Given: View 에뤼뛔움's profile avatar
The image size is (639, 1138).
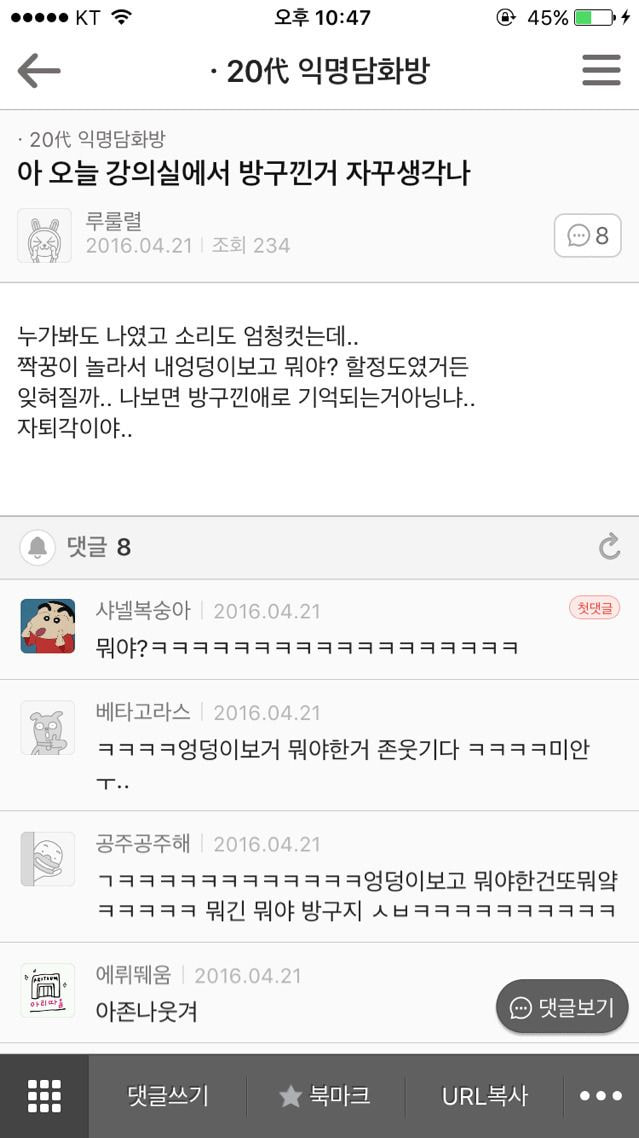Looking at the screenshot, I should click(47, 990).
